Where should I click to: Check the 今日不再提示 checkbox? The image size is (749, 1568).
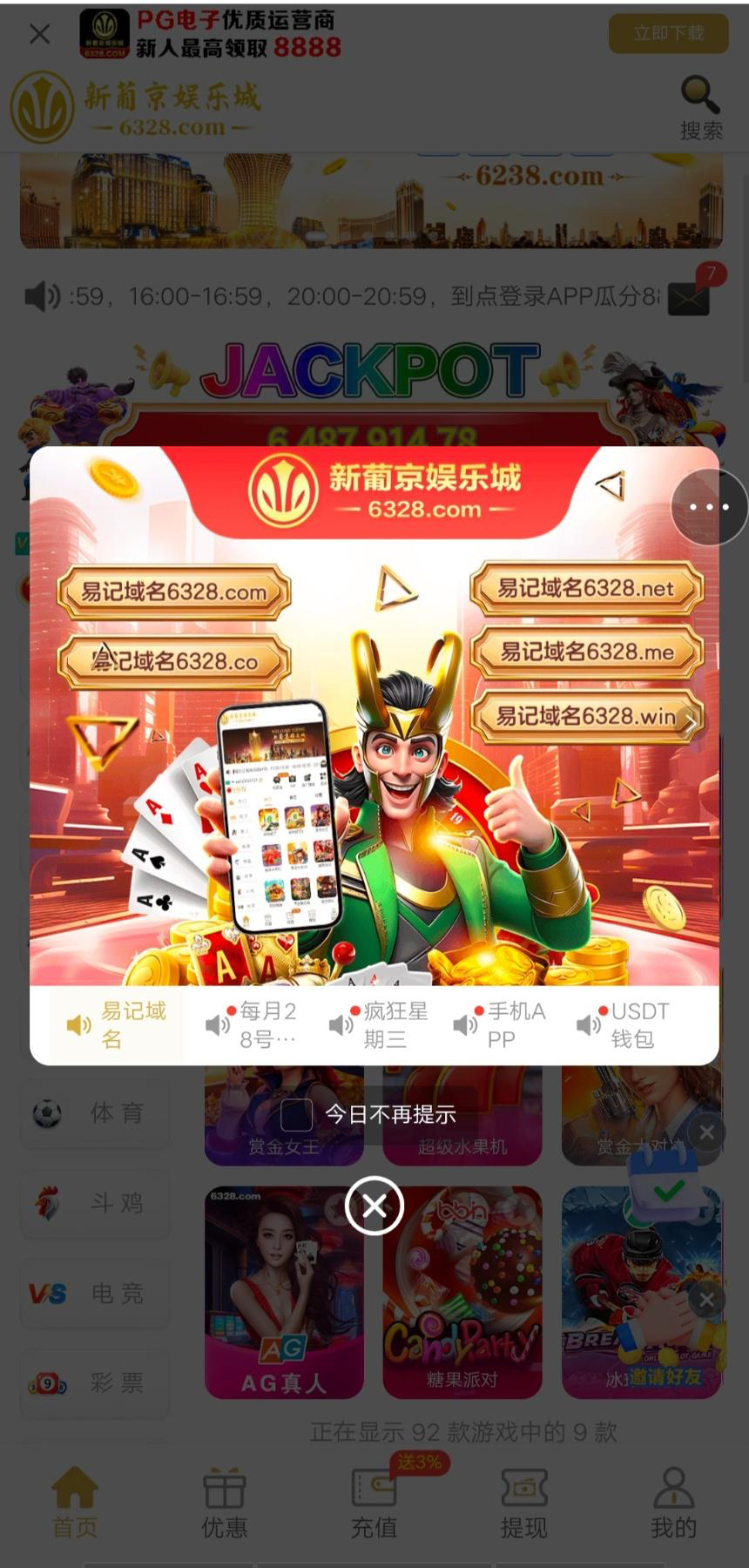pyautogui.click(x=296, y=1114)
